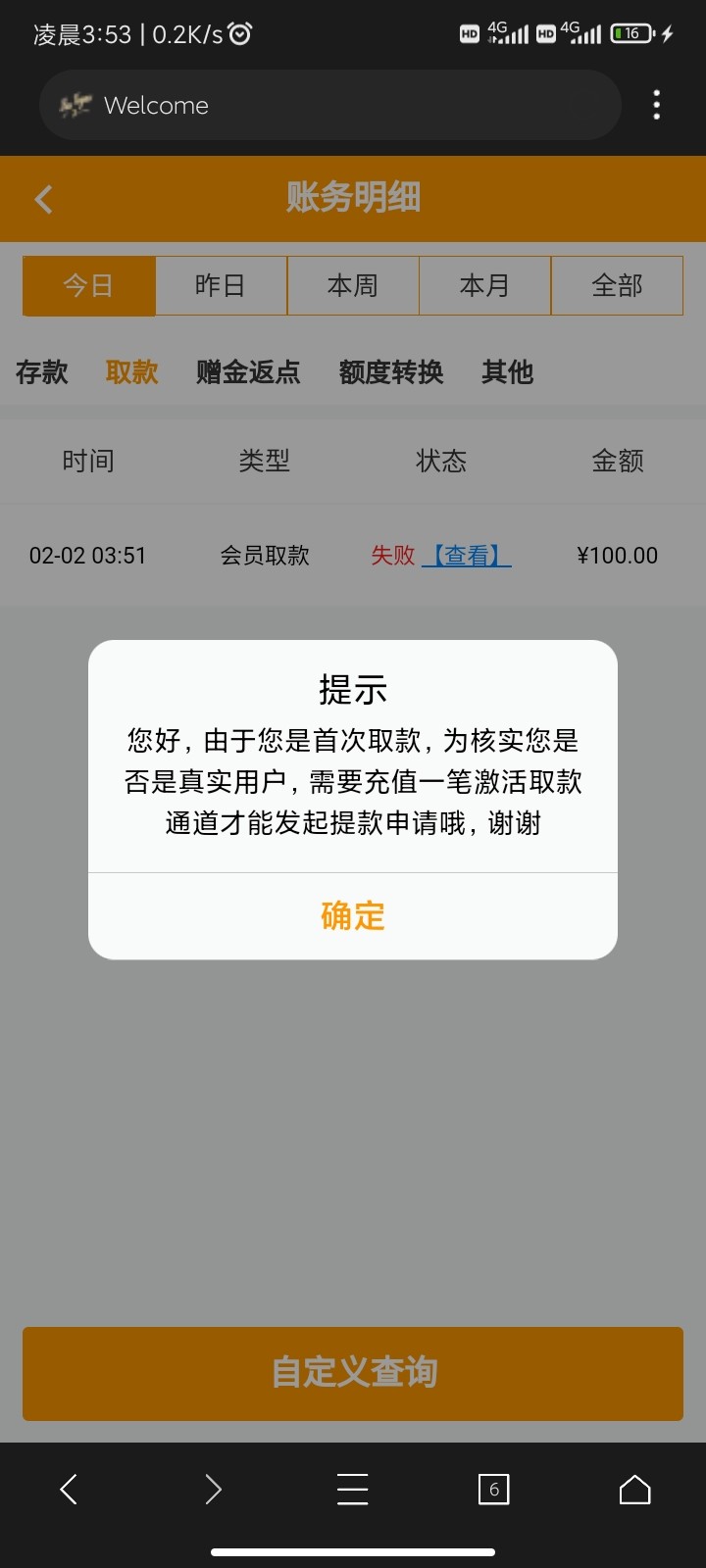Switch to the 其他 category
Image resolution: width=706 pixels, height=1568 pixels.
[x=506, y=372]
